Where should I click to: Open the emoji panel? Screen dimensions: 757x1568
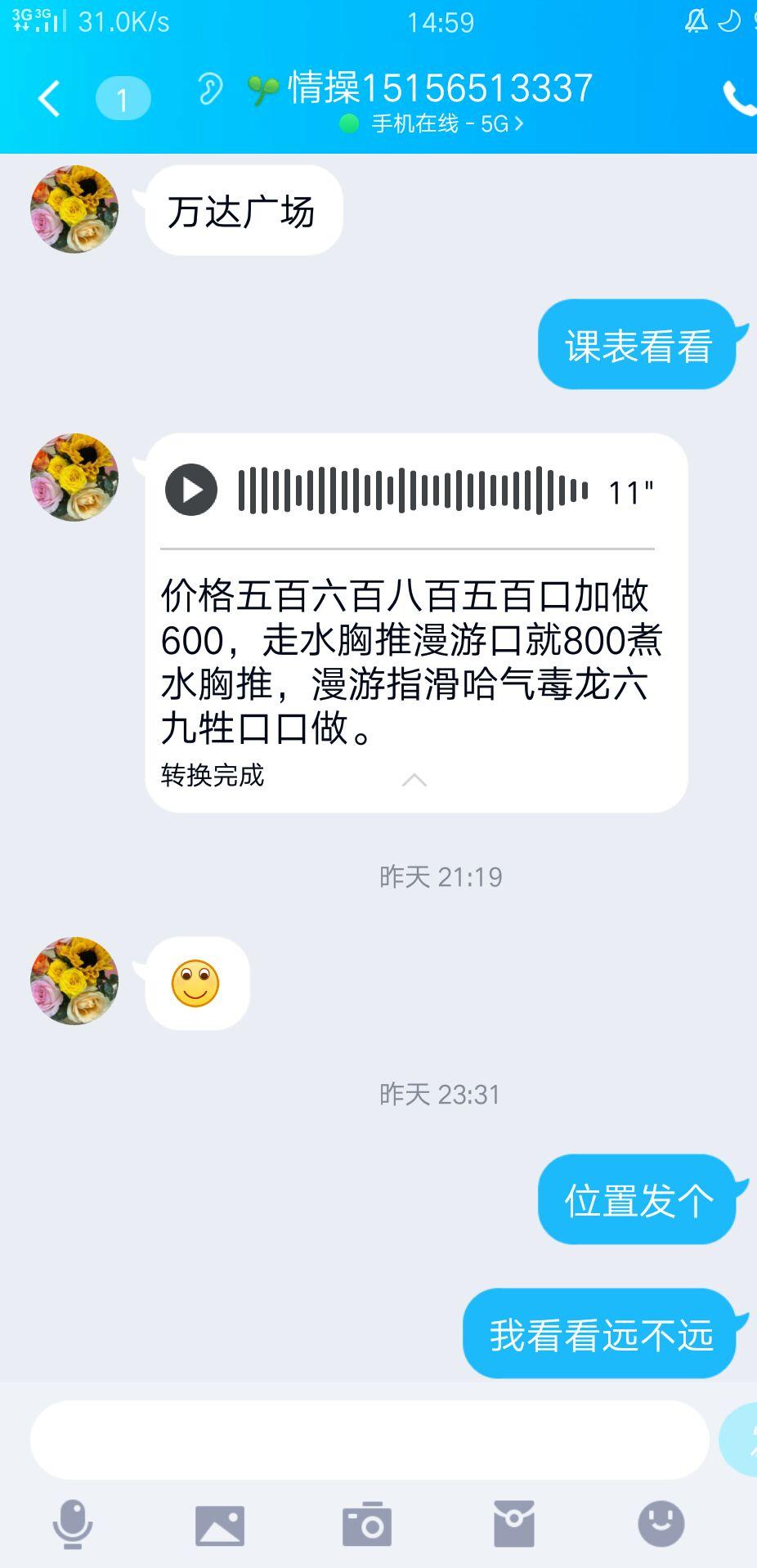[x=661, y=1524]
